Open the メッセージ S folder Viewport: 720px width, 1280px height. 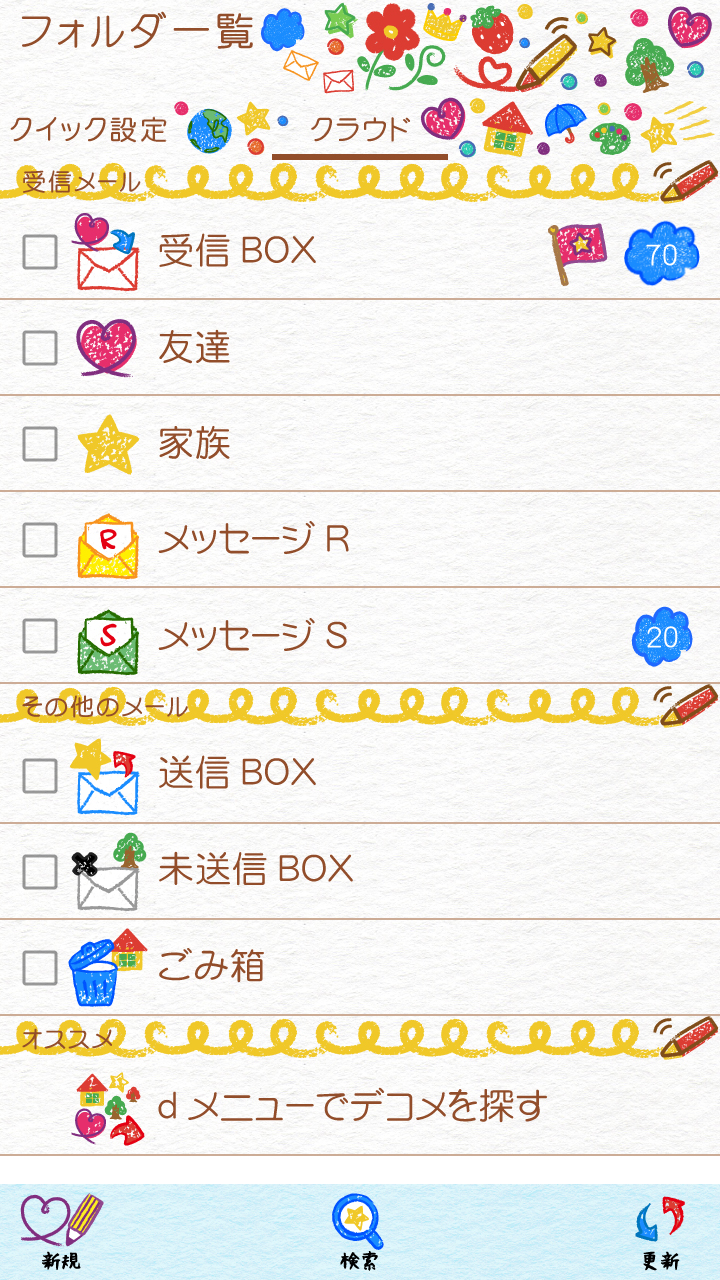252,636
